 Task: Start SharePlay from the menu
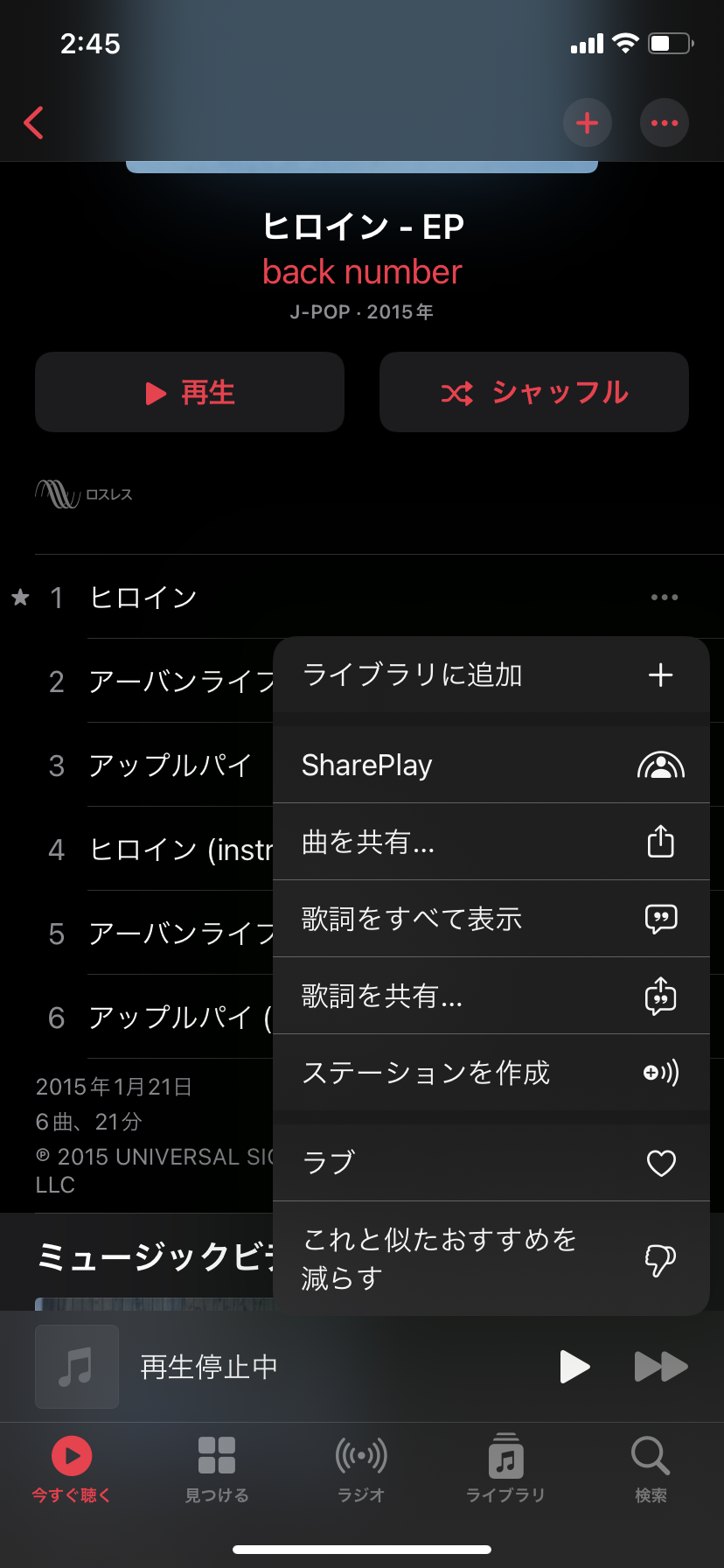pos(491,765)
